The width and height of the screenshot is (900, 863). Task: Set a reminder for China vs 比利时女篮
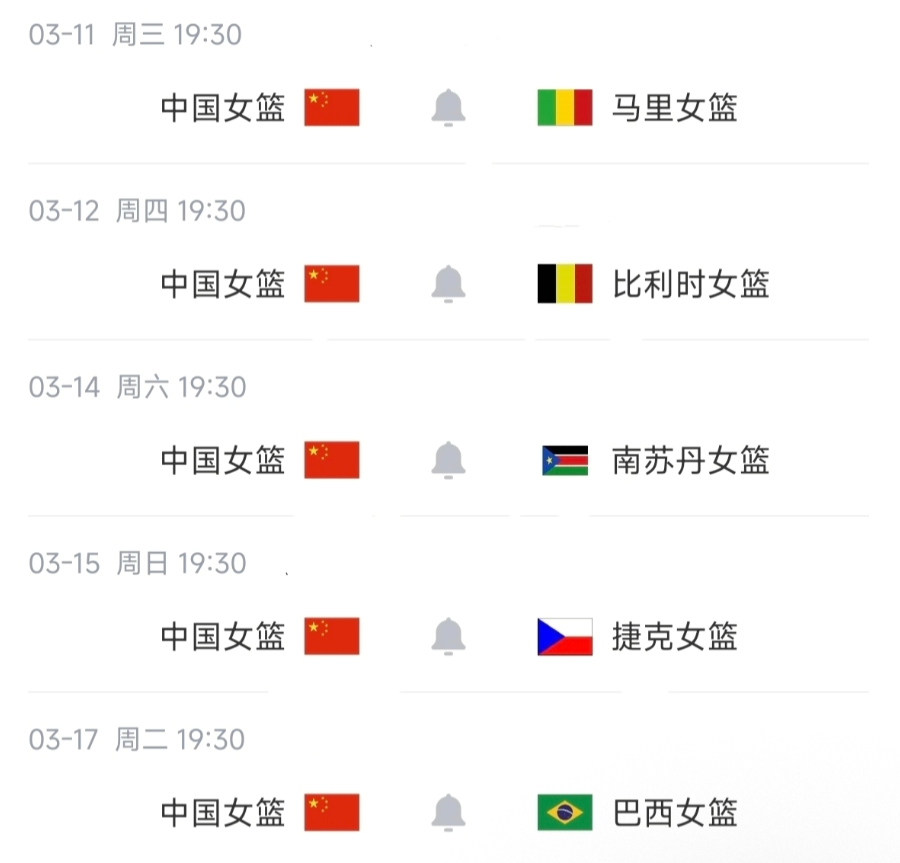click(449, 284)
